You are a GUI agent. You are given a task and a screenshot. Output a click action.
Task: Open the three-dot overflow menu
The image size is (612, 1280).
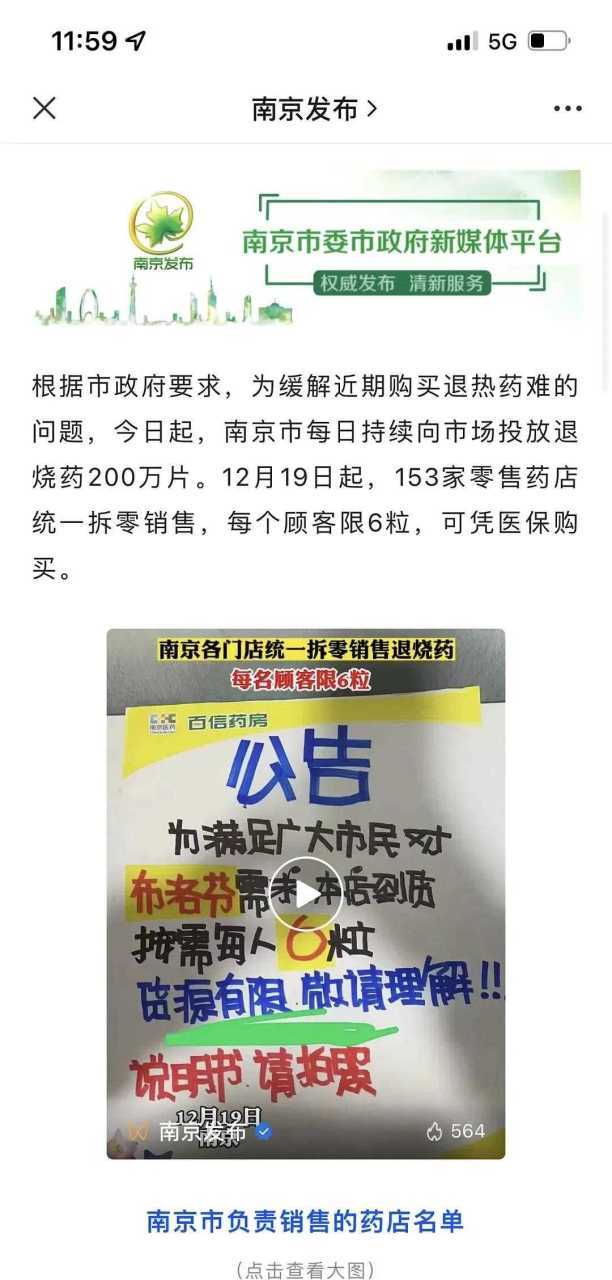(567, 109)
